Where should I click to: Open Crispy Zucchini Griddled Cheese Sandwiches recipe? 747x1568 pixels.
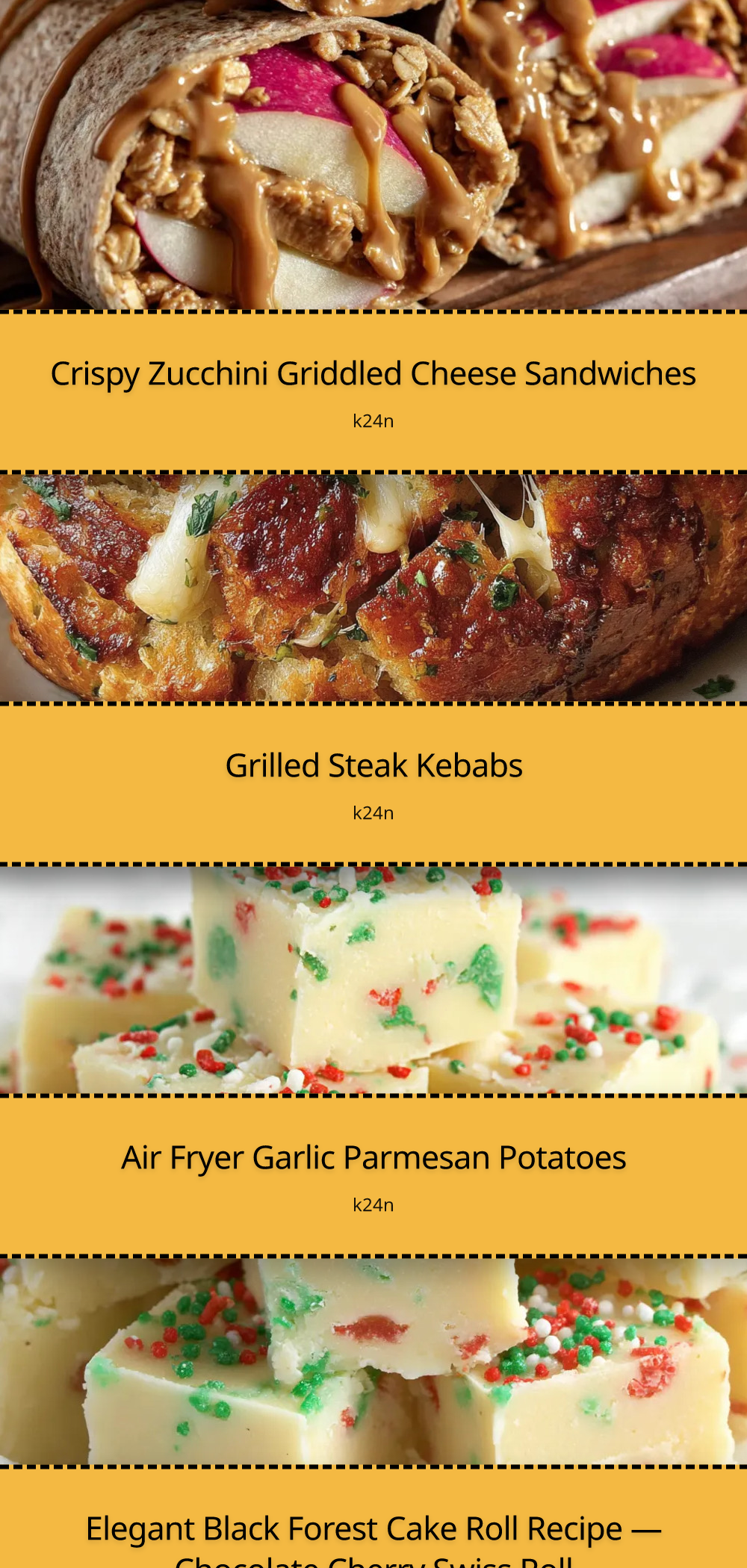tap(373, 374)
